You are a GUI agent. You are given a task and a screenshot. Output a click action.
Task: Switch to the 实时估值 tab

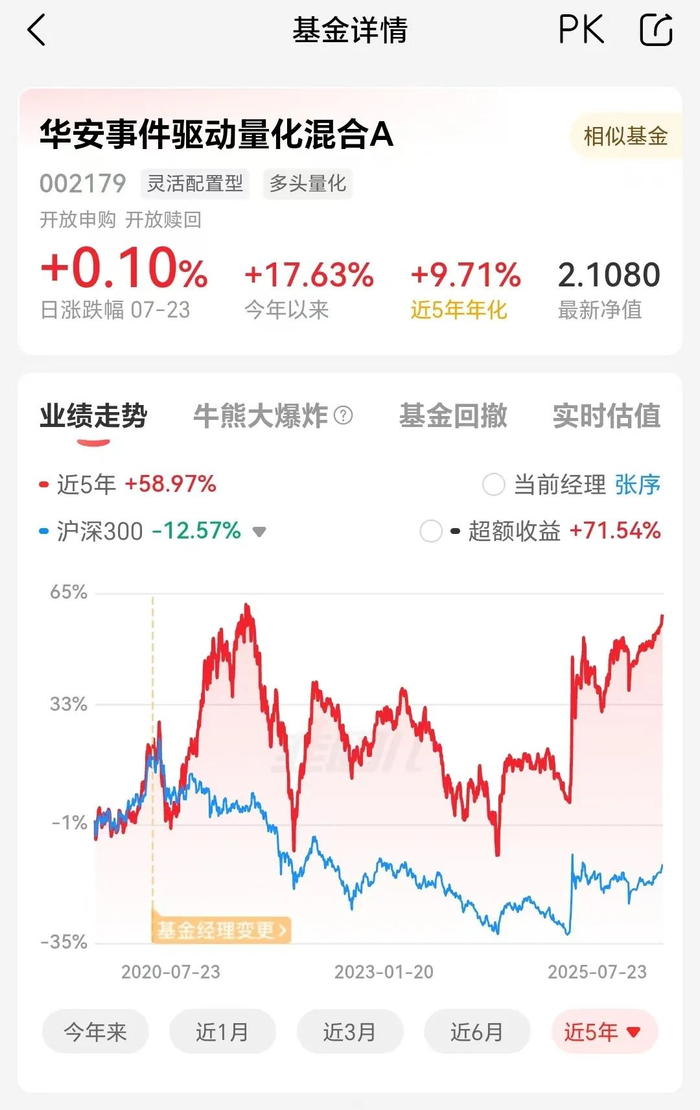pyautogui.click(x=607, y=416)
